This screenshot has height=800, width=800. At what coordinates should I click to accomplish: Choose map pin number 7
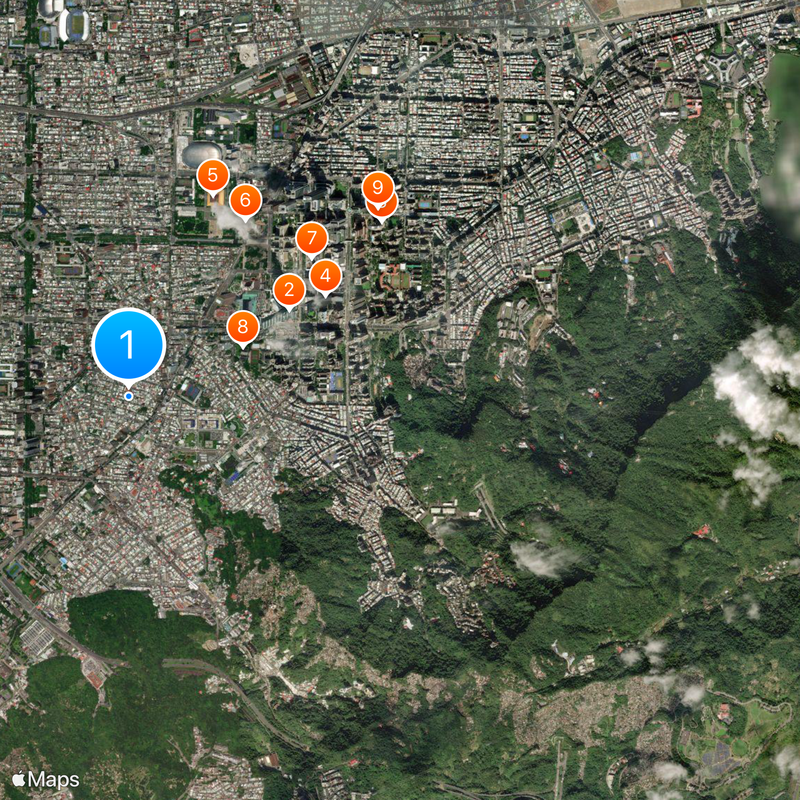[312, 239]
